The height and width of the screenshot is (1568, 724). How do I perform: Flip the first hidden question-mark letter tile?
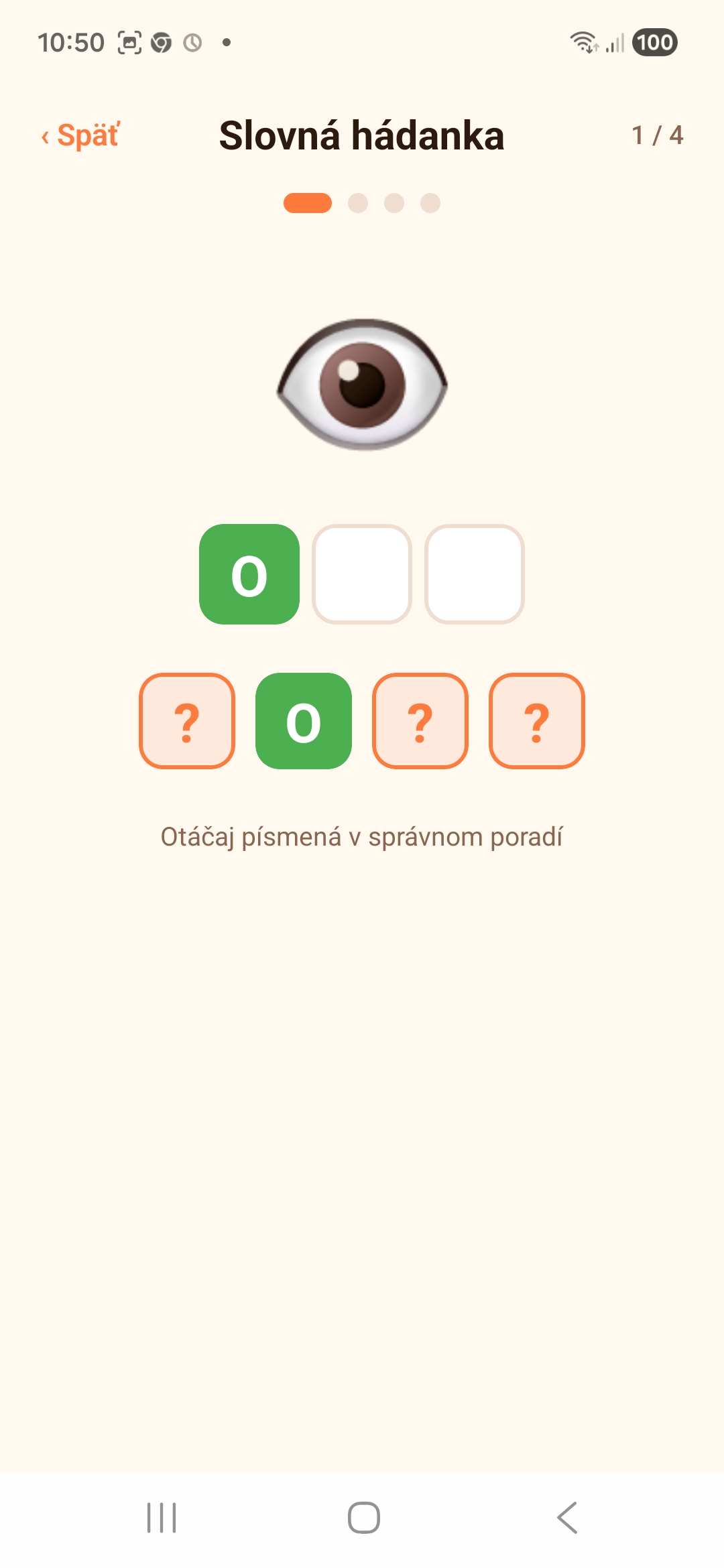coord(187,721)
